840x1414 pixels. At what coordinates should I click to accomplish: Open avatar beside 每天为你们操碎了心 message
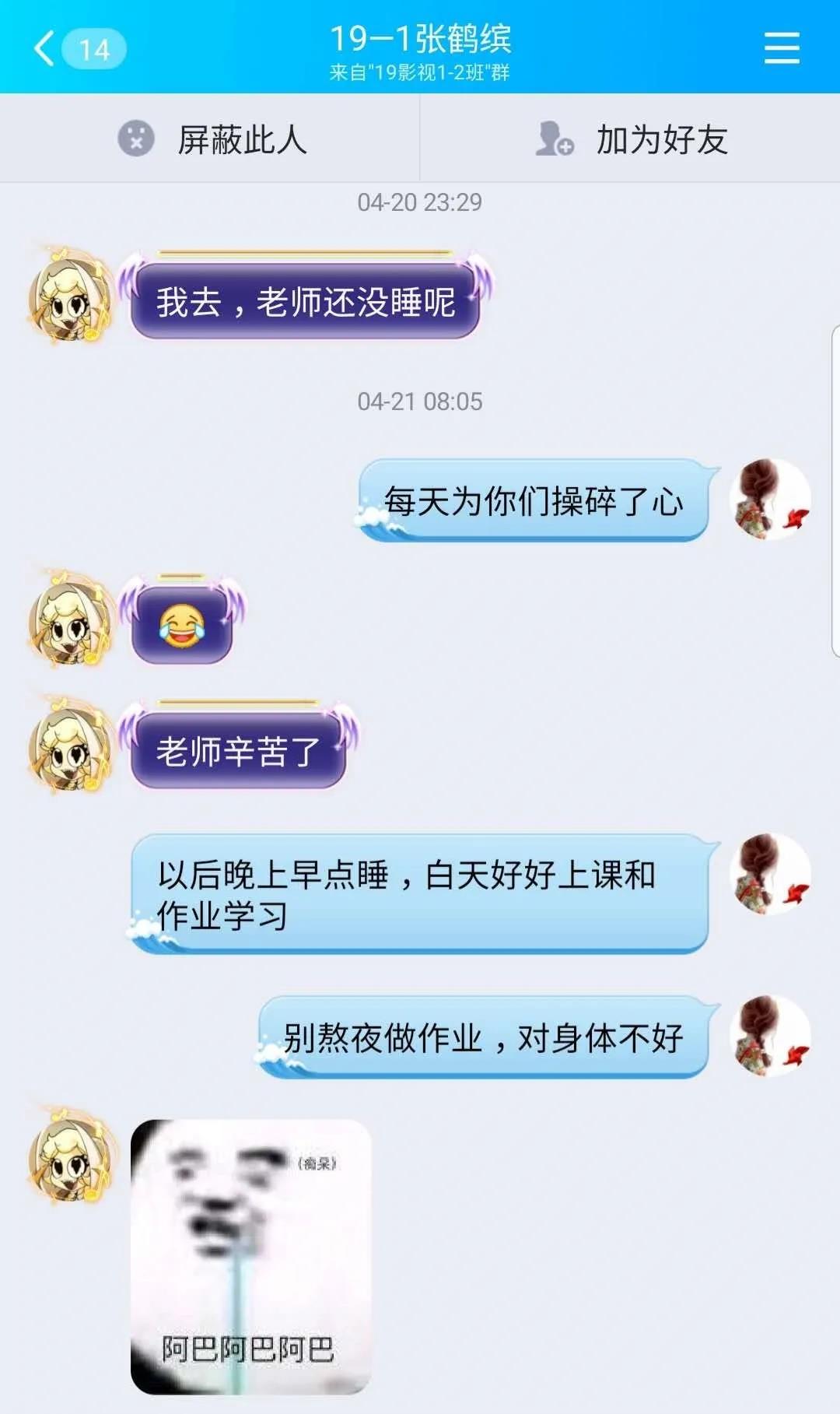(770, 500)
